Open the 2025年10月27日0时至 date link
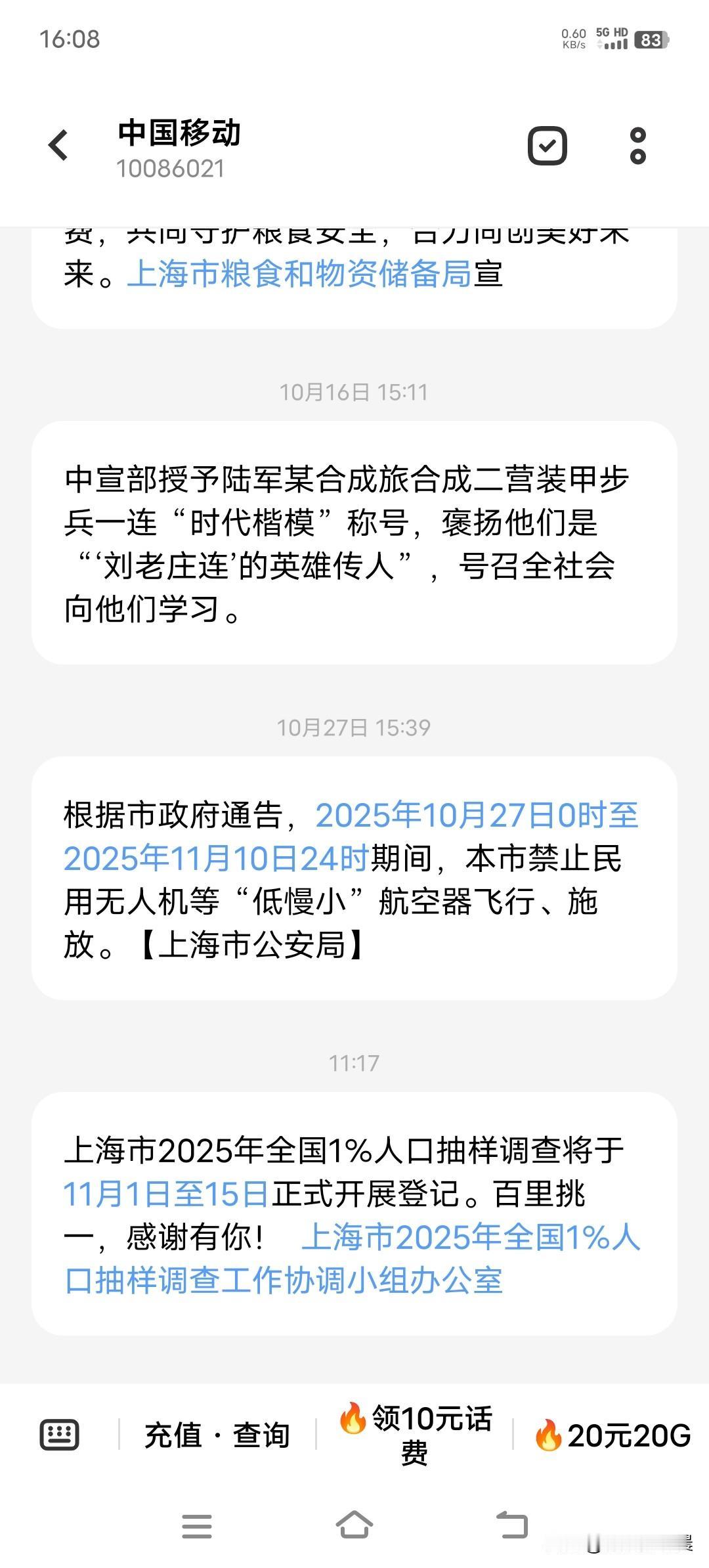This screenshot has width=709, height=1568. 480,814
